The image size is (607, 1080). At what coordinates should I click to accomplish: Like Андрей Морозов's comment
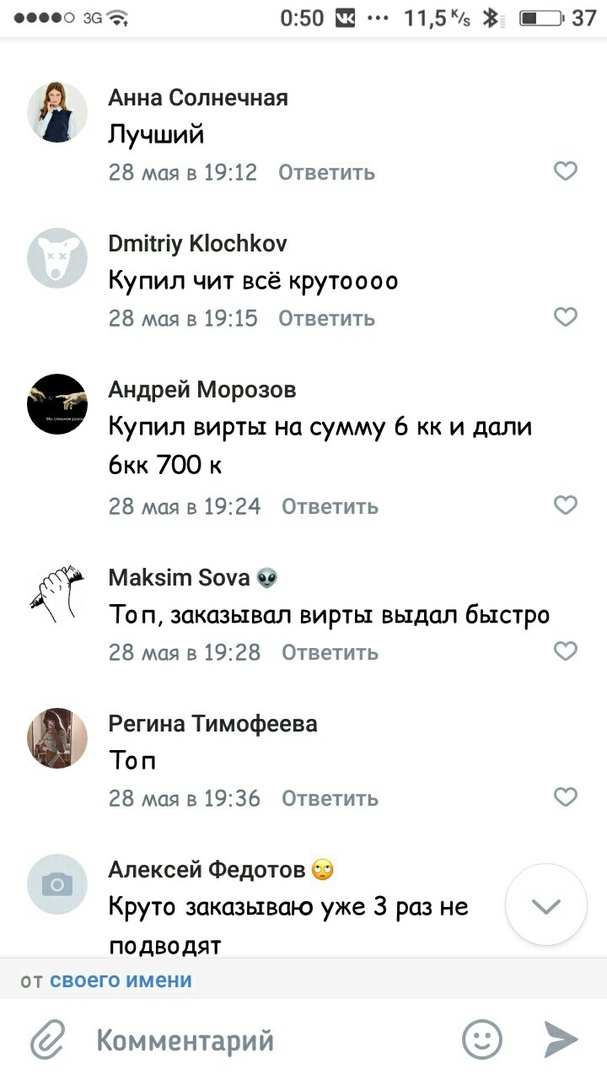[565, 505]
